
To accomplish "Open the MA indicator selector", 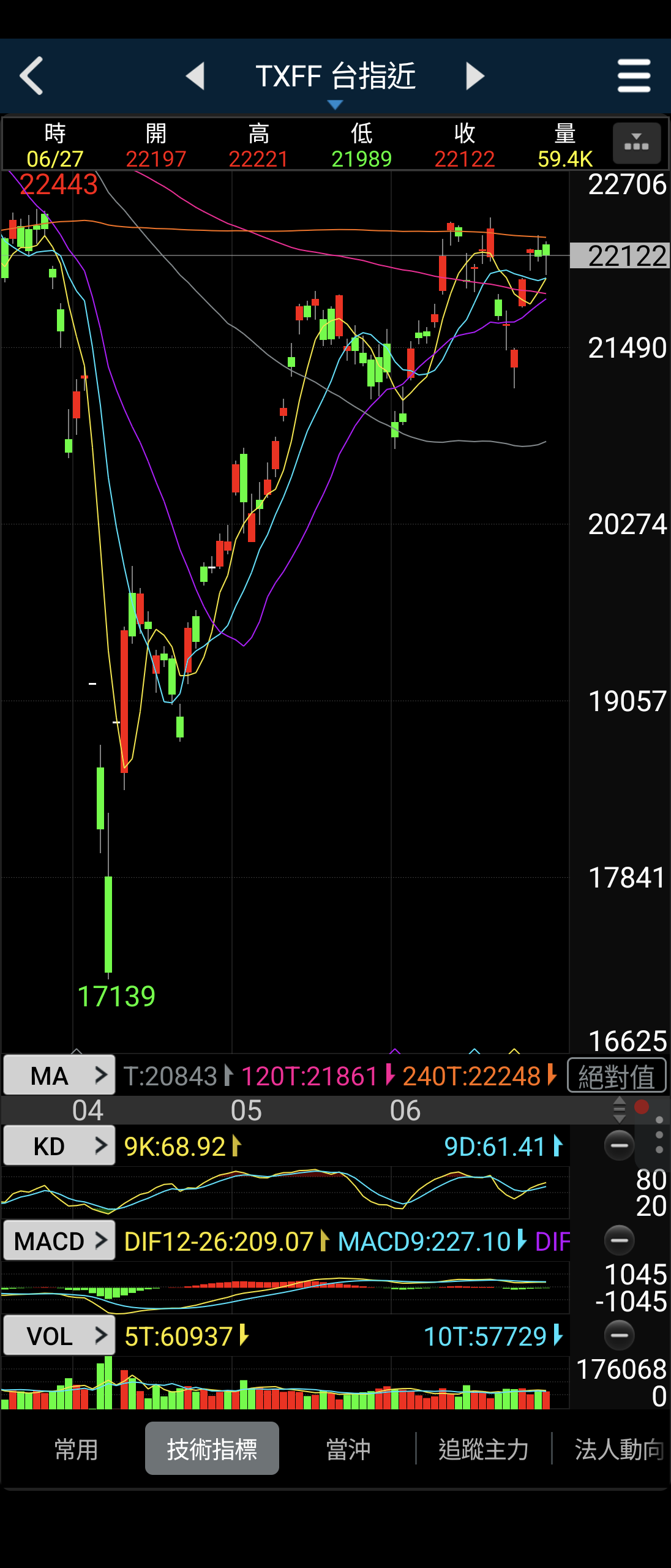I will [x=59, y=1076].
